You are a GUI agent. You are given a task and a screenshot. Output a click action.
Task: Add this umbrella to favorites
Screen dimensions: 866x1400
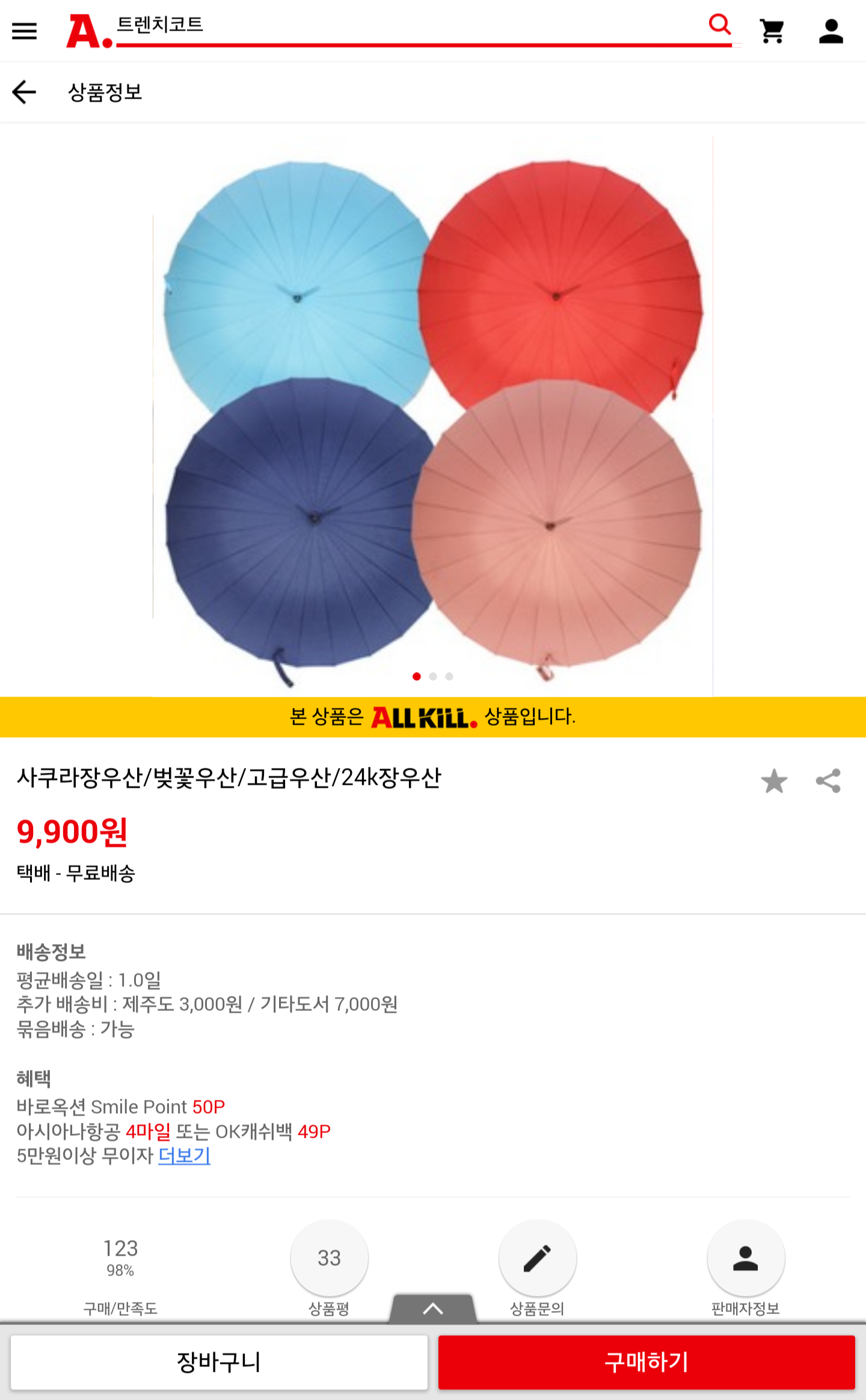coord(774,781)
